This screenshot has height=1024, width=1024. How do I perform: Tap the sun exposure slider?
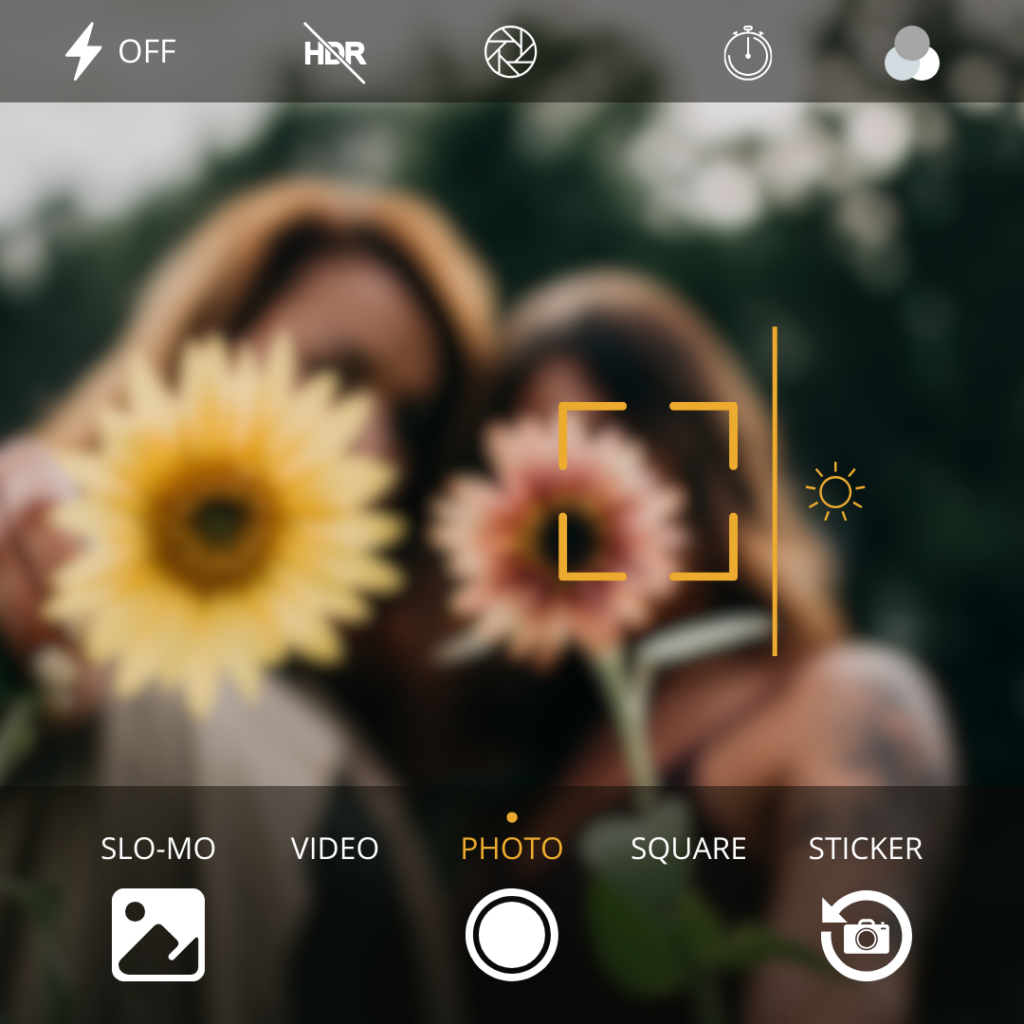coord(835,492)
